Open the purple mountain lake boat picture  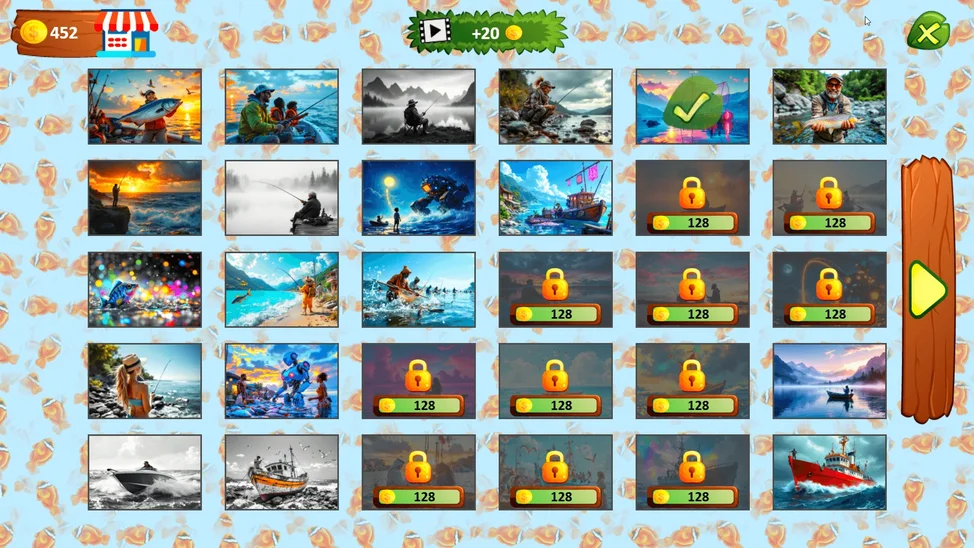(x=829, y=381)
